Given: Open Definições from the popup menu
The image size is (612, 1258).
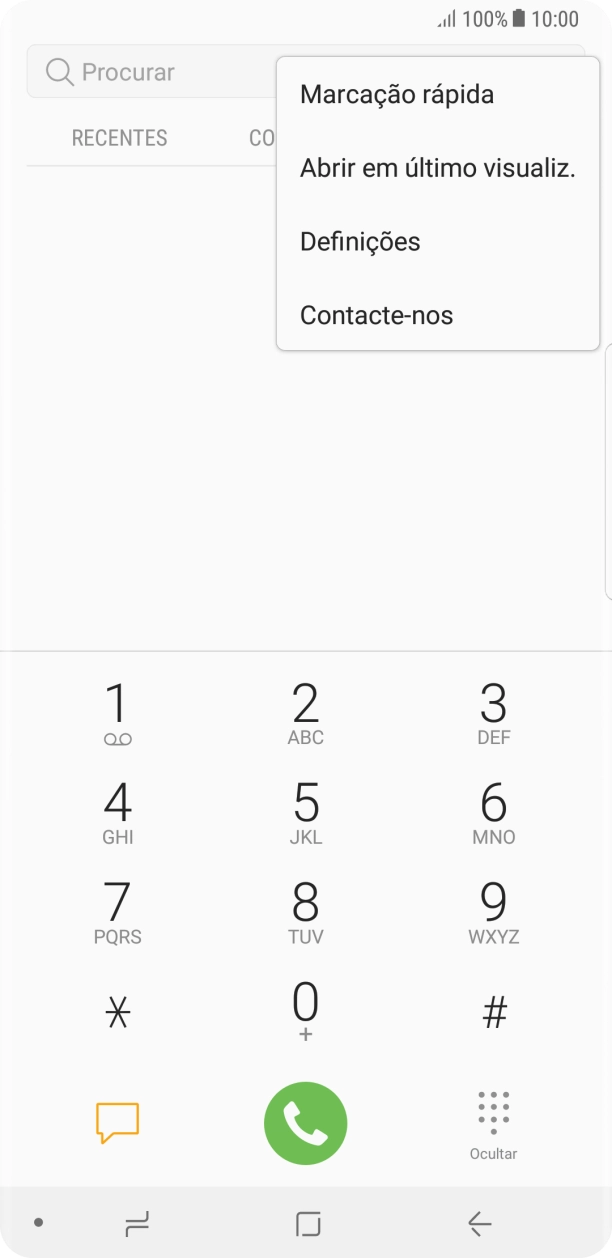Looking at the screenshot, I should click(x=360, y=242).
